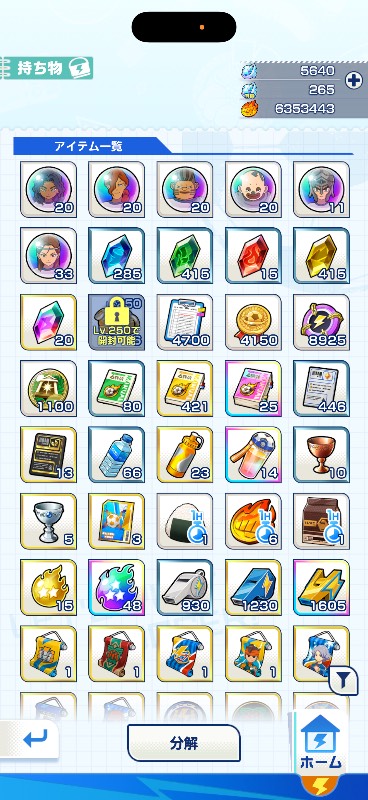Select the pink book with 25
Screen dimensions: 368x800
pos(253,388)
